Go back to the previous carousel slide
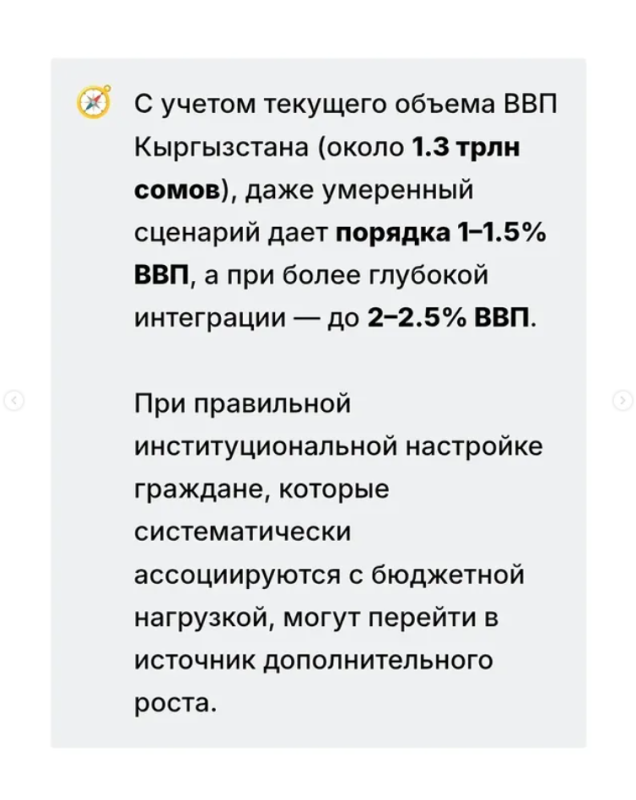This screenshot has width=636, height=800. click(13, 400)
